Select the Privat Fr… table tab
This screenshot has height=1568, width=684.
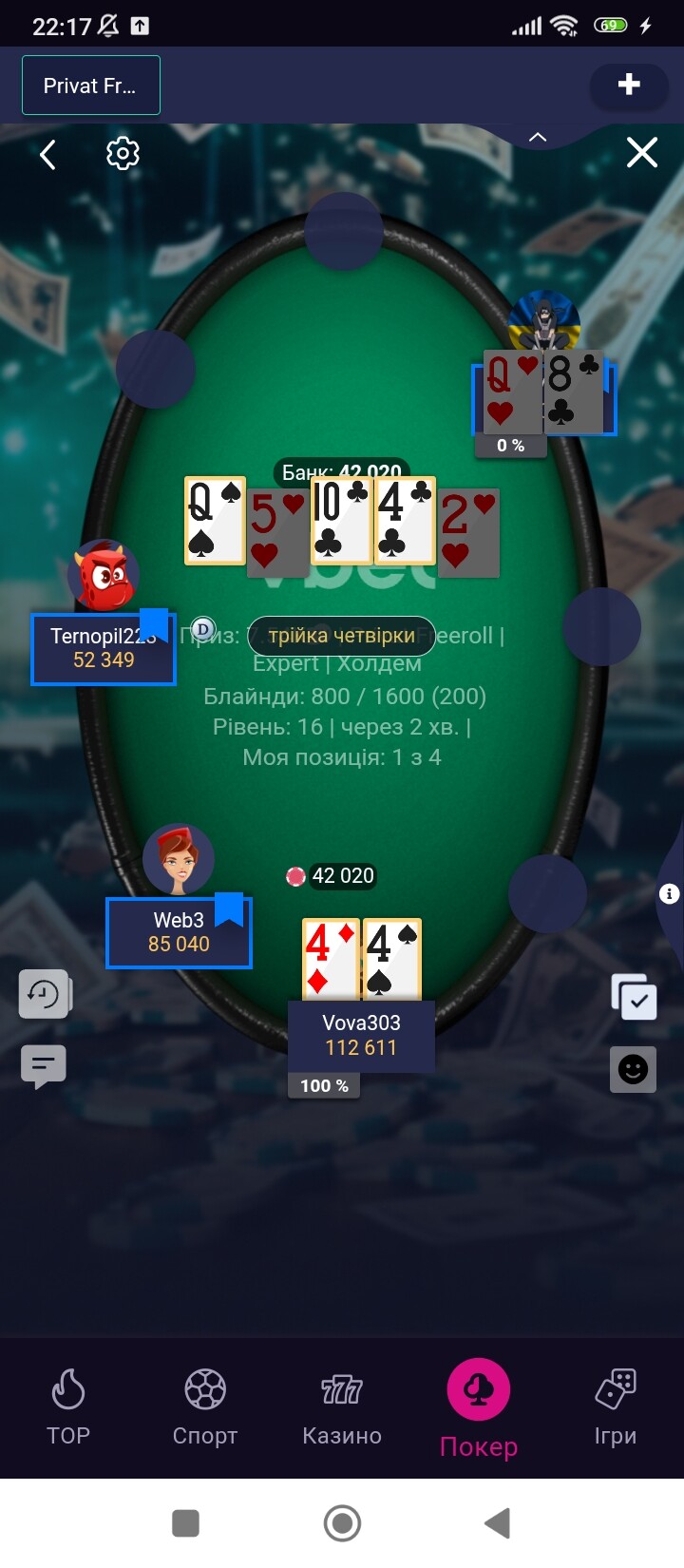[x=91, y=86]
